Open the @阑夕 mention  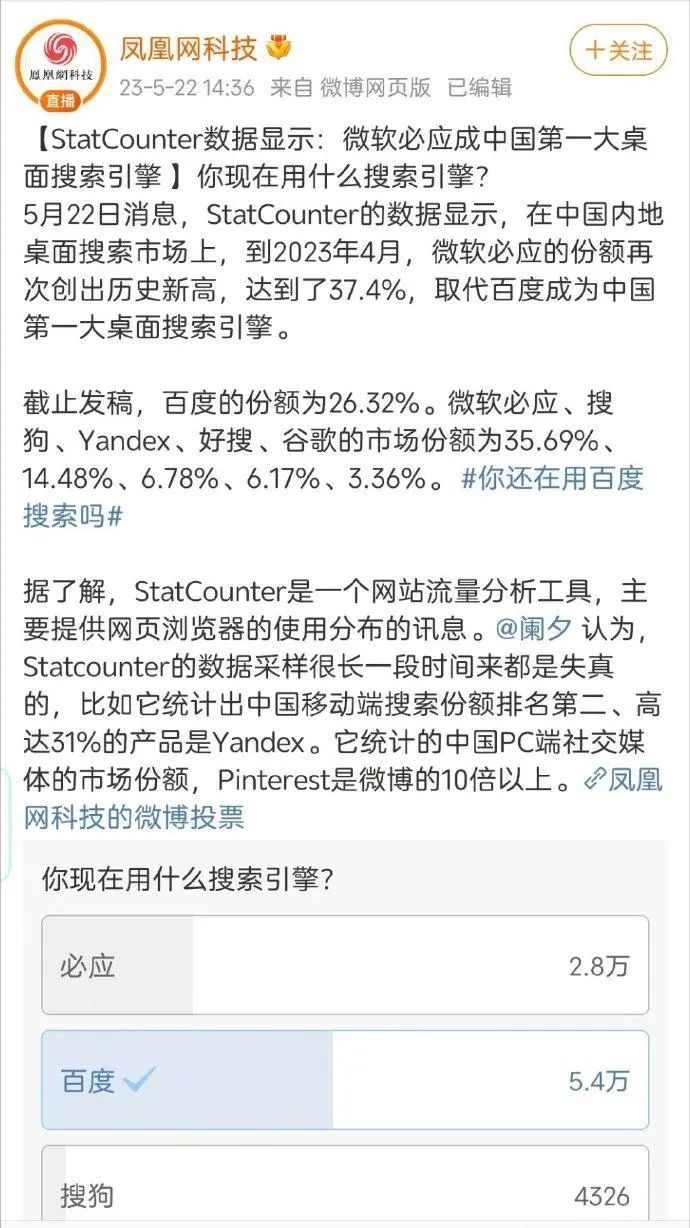tap(537, 628)
